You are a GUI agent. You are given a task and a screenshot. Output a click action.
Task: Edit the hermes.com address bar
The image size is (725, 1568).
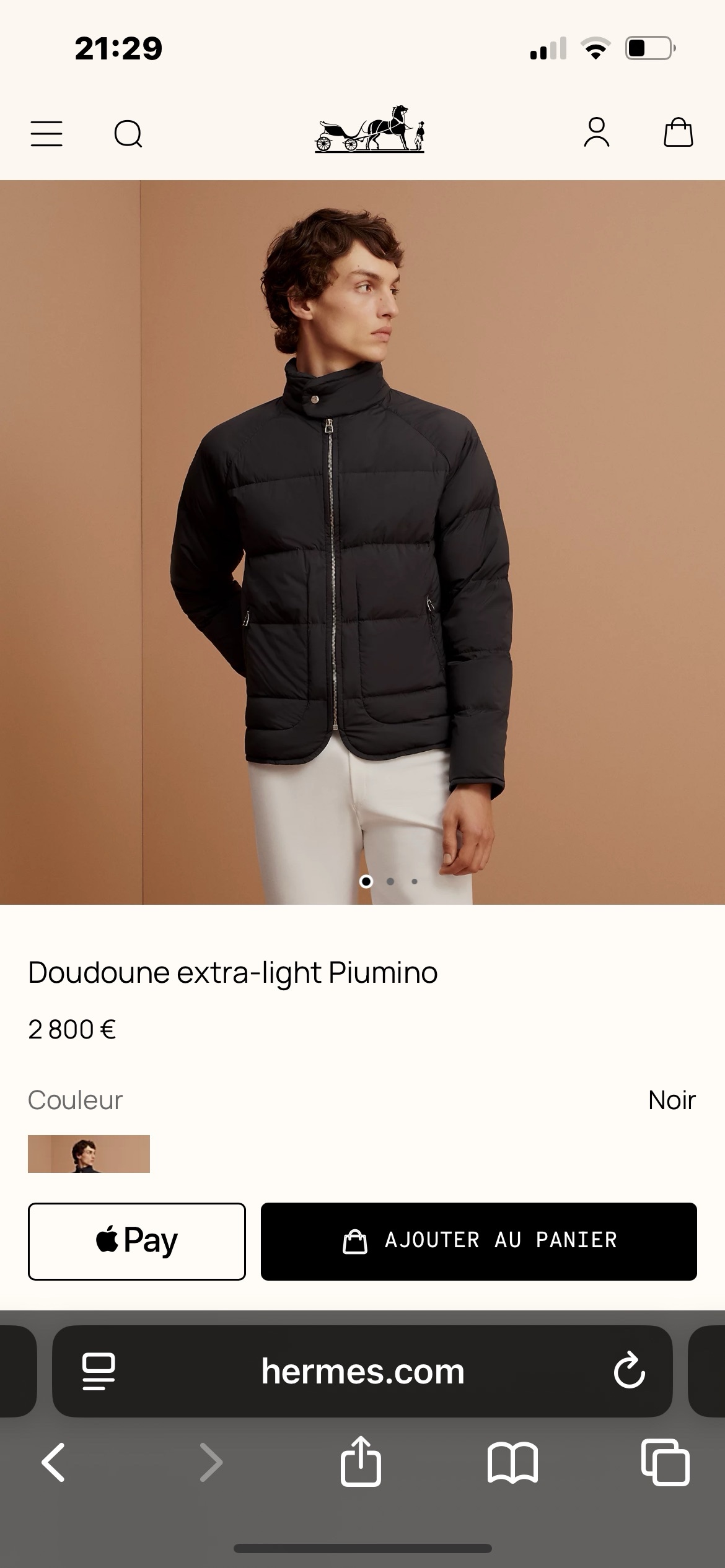coord(362,1372)
